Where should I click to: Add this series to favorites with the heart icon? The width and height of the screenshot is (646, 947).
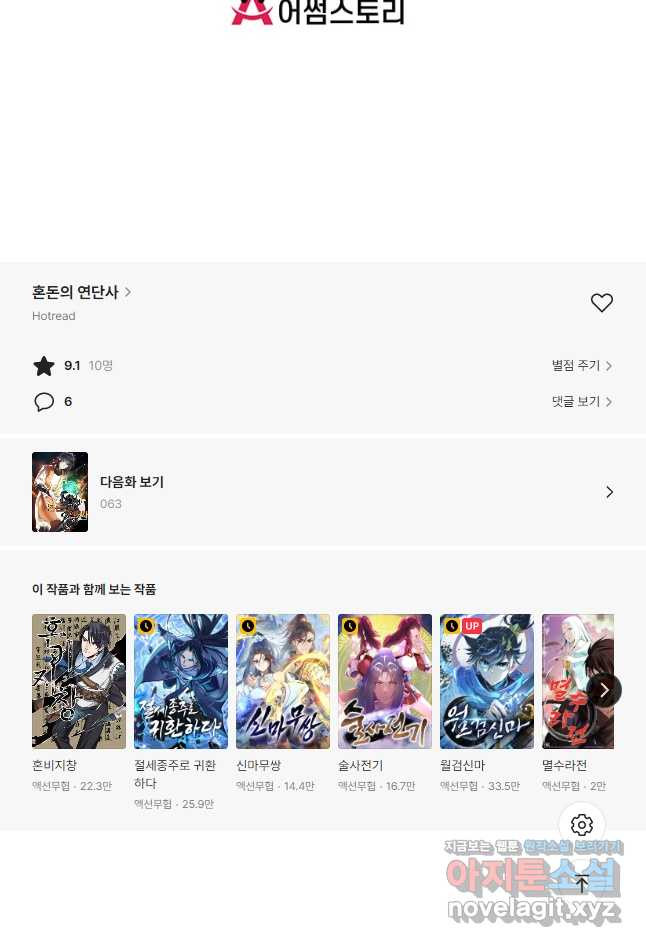point(601,303)
